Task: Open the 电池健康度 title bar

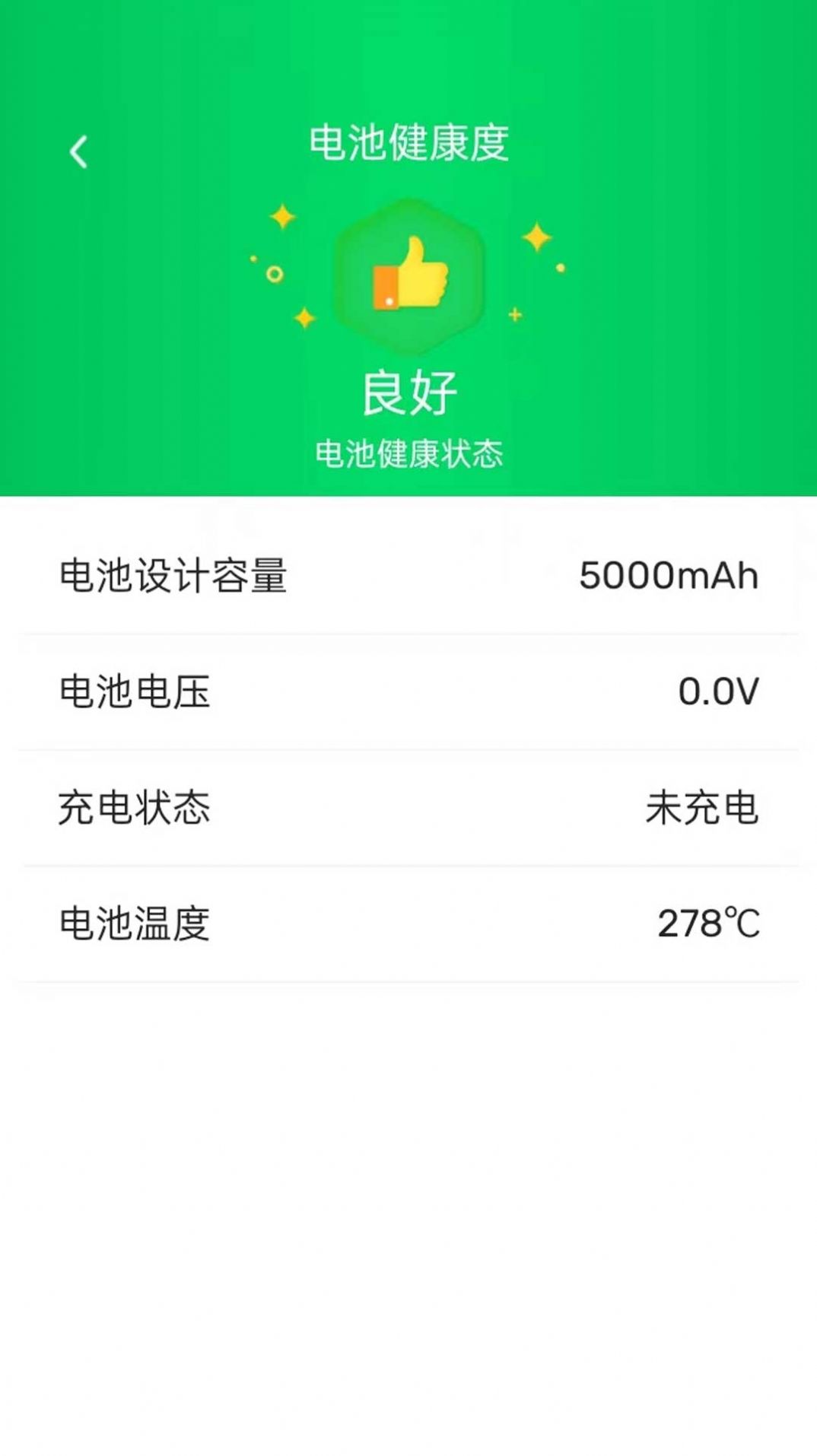Action: pyautogui.click(x=411, y=141)
